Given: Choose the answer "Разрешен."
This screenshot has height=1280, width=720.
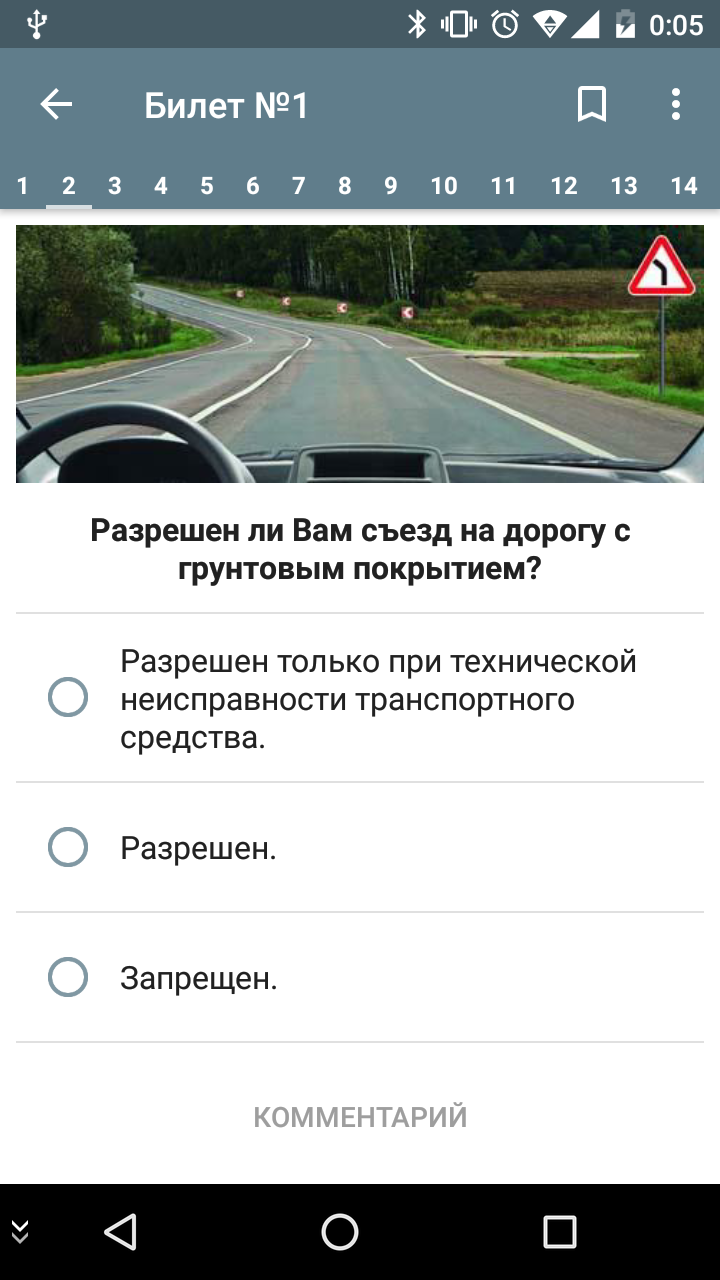Looking at the screenshot, I should coord(360,848).
